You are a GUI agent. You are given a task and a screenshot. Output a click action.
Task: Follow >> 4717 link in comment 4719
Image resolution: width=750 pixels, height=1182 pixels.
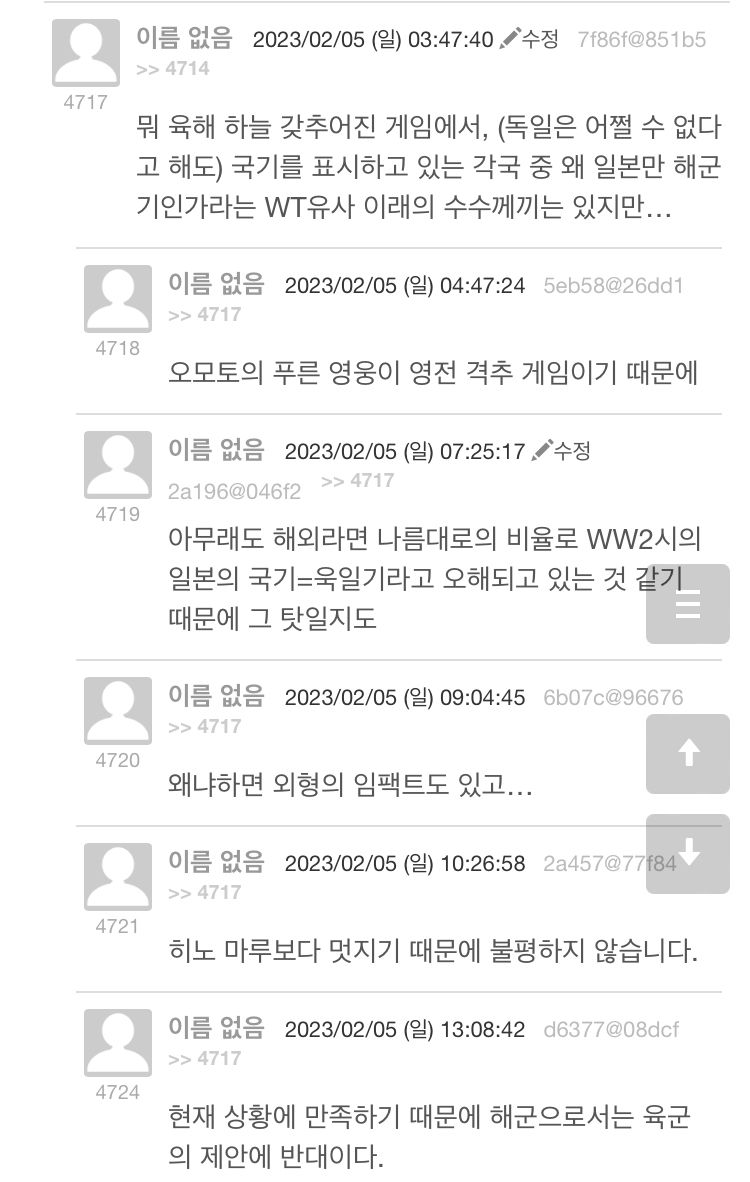coord(357,481)
